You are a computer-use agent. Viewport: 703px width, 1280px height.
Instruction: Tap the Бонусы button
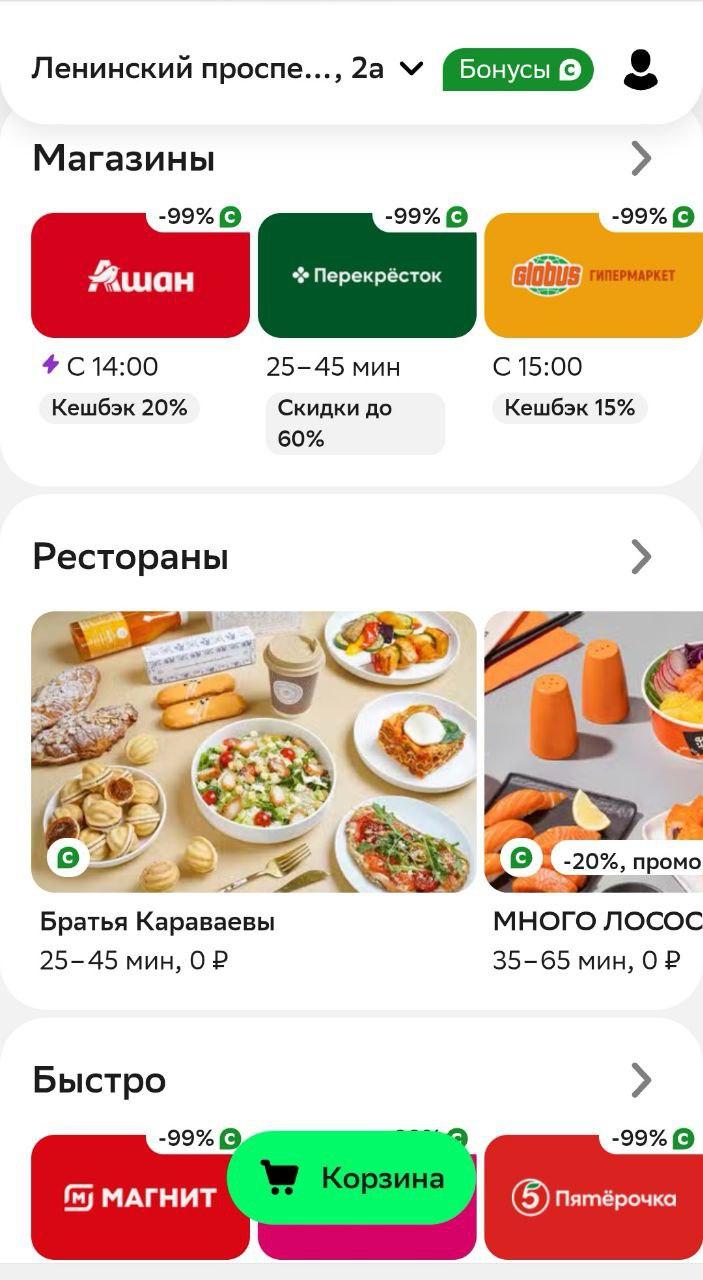click(x=517, y=70)
